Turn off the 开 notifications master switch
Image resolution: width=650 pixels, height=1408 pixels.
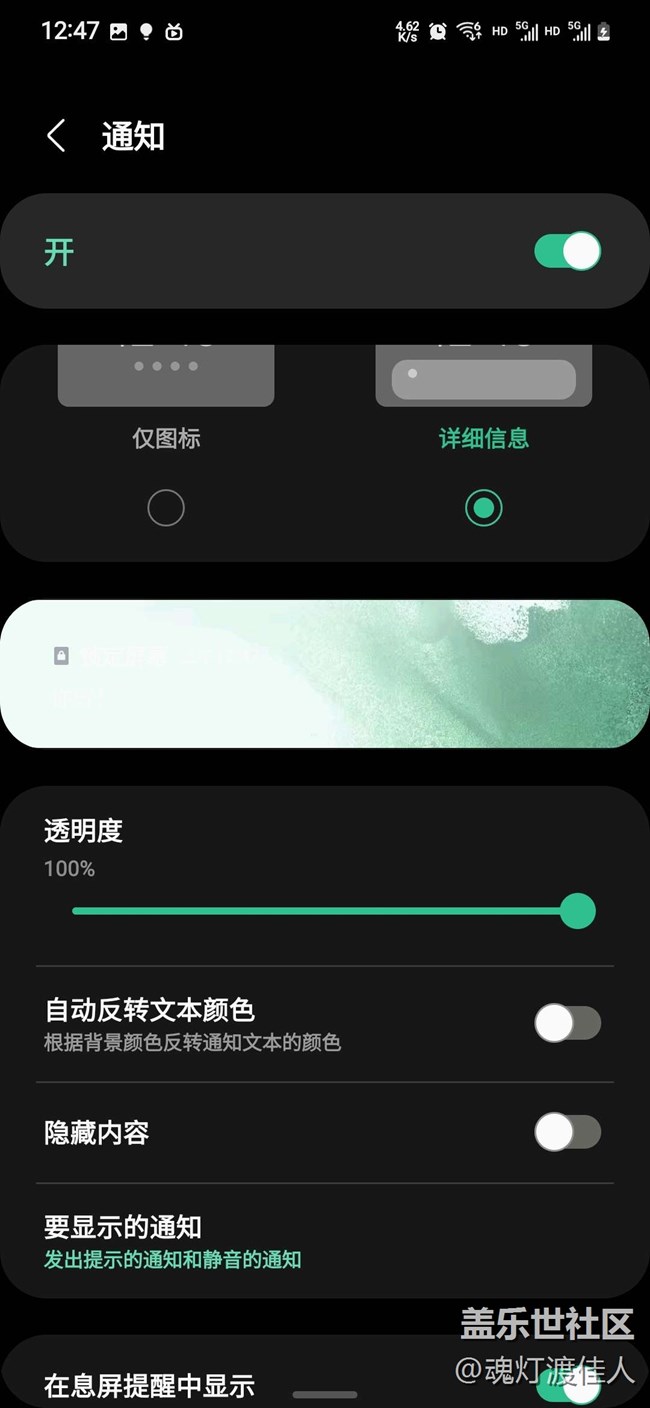tap(567, 251)
